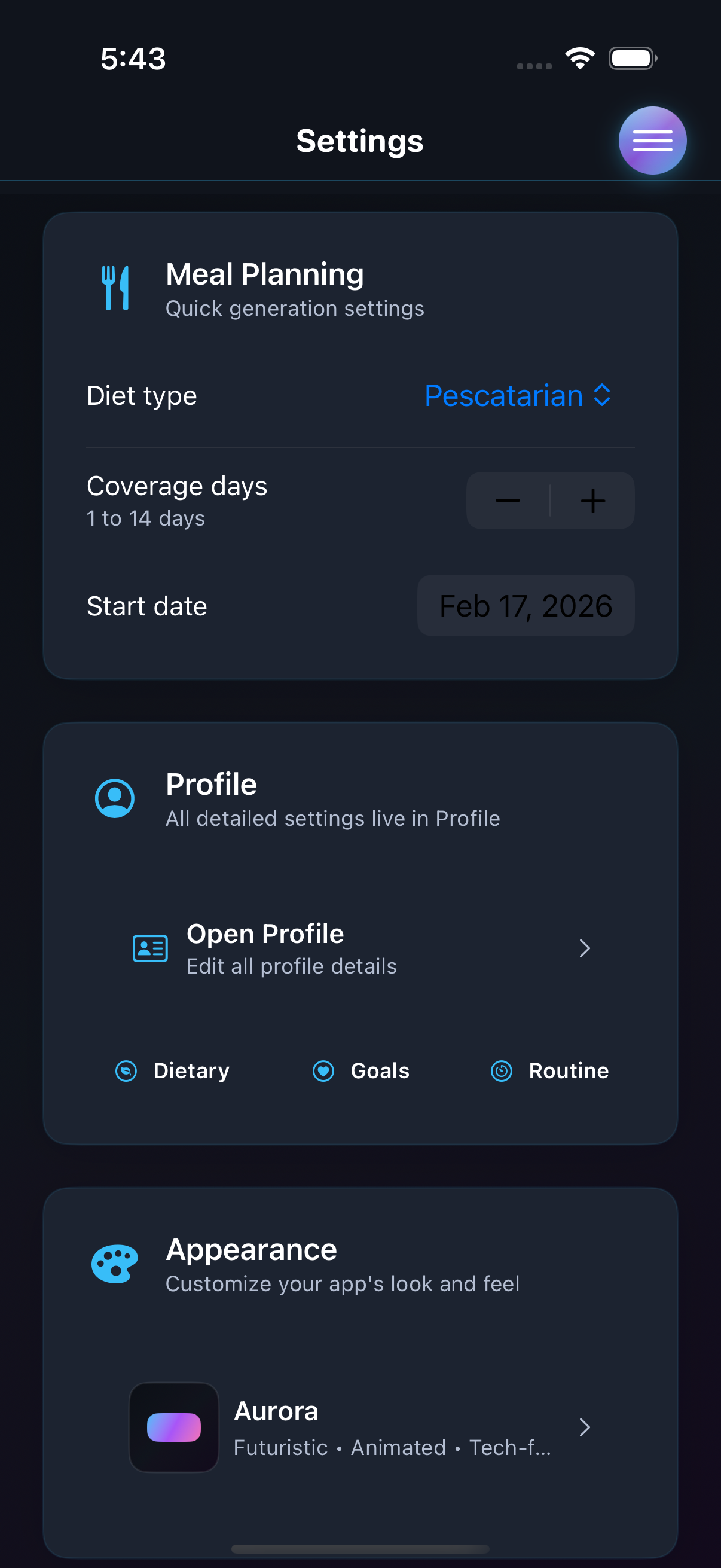
Task: Open Profile to edit all details
Action: [265, 933]
